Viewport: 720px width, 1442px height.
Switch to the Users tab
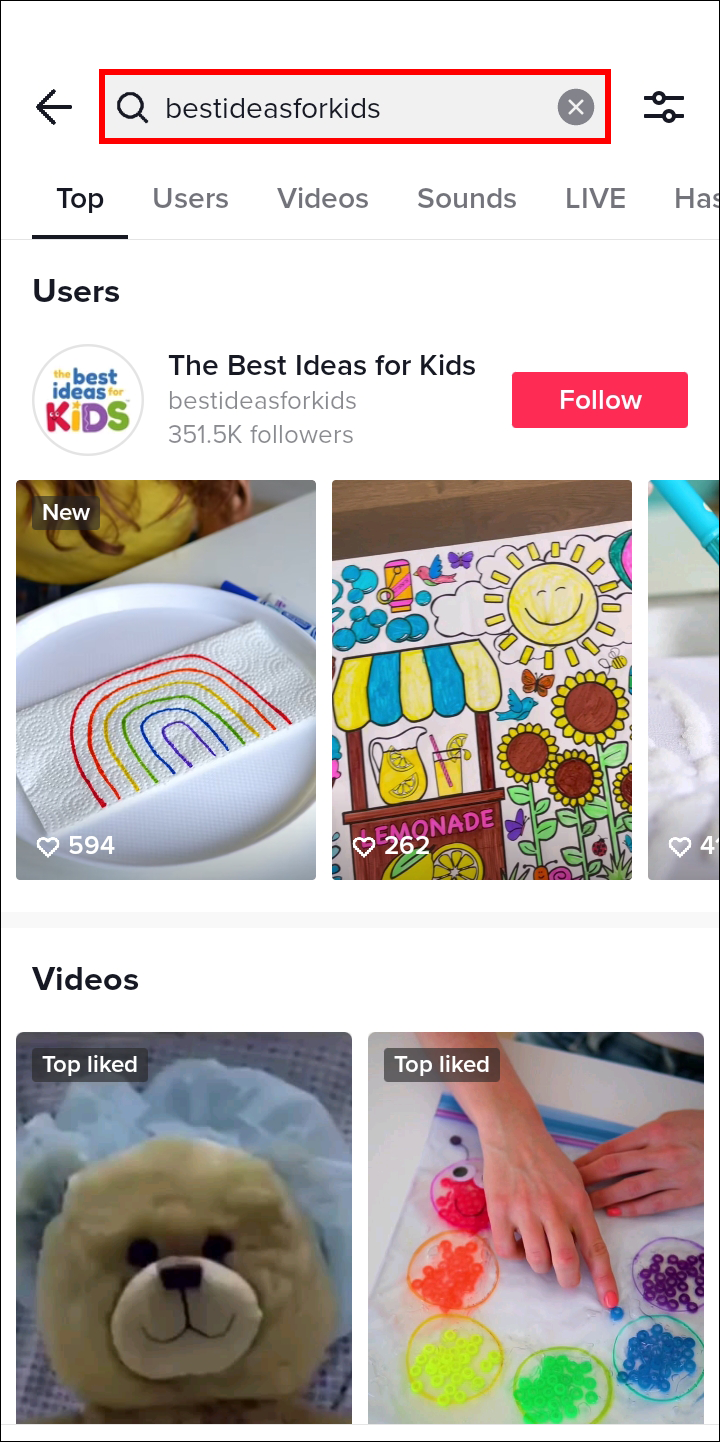coord(190,199)
